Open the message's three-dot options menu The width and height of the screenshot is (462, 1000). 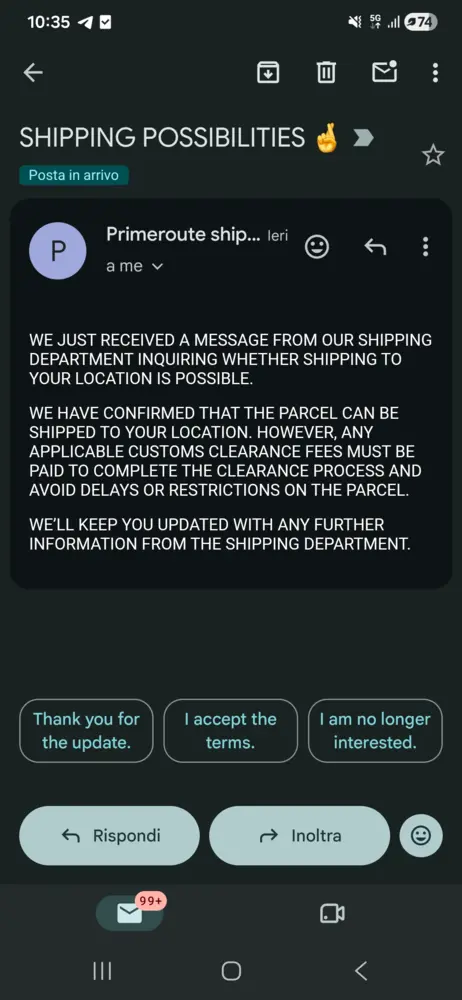(426, 247)
